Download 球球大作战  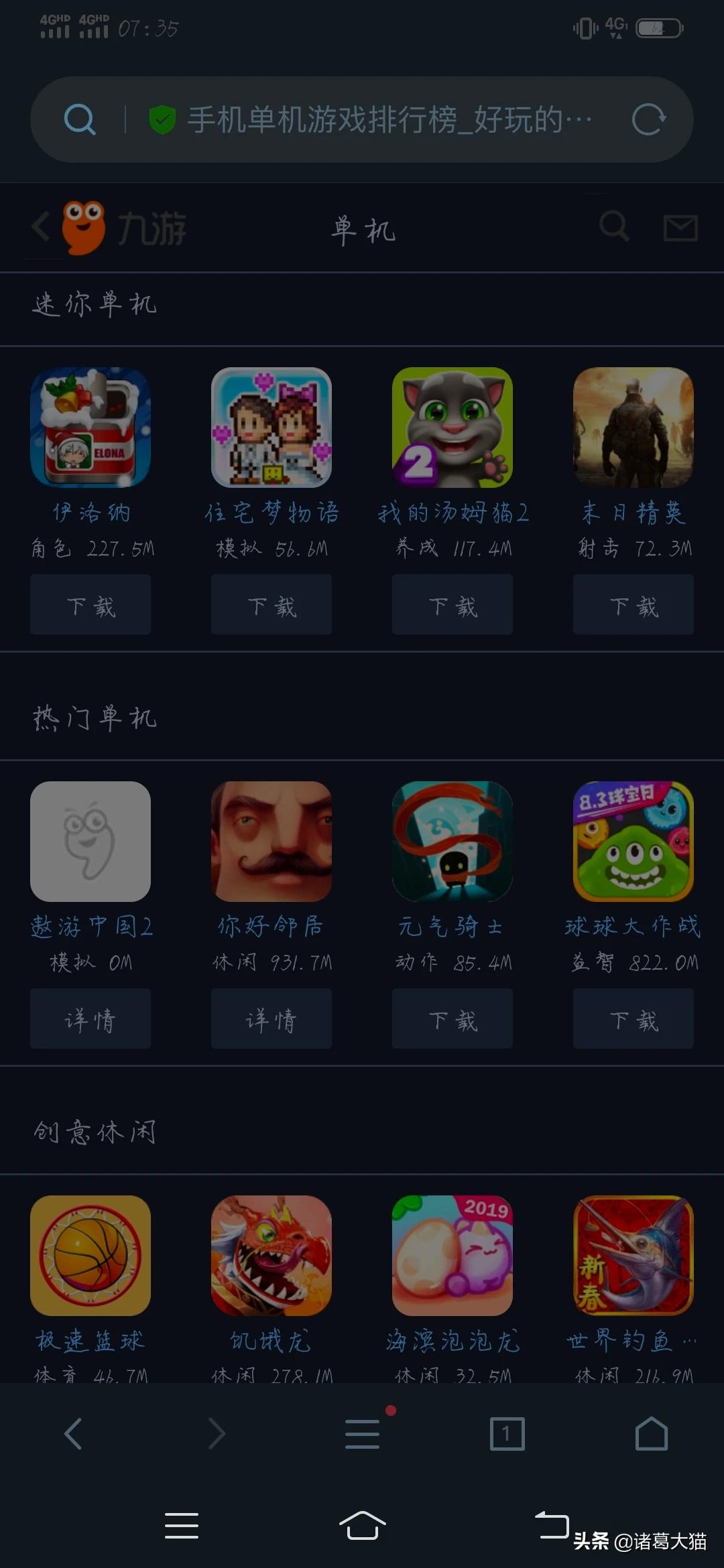pyautogui.click(x=633, y=1019)
